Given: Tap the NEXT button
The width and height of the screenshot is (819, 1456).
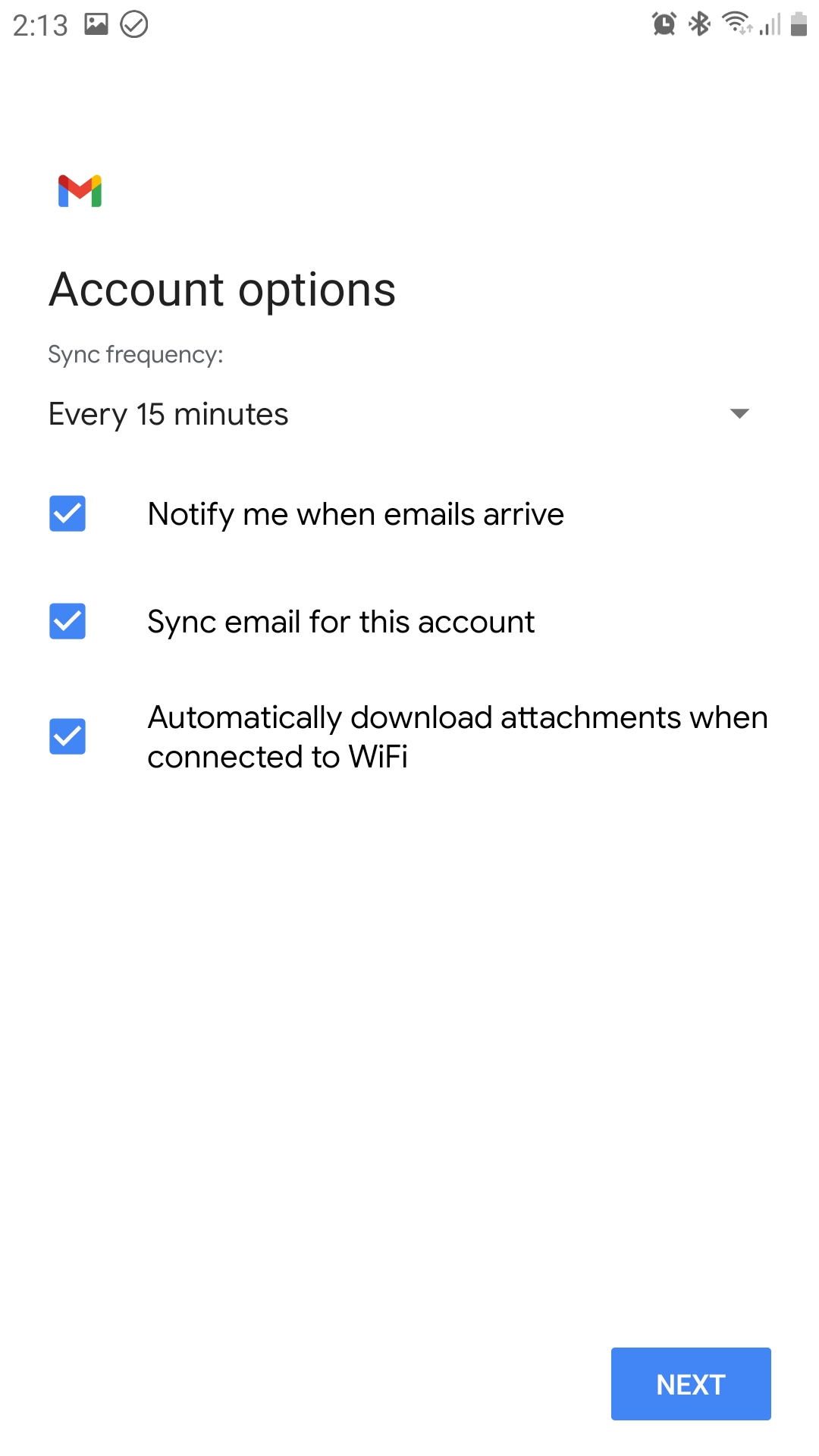Looking at the screenshot, I should (x=691, y=1384).
